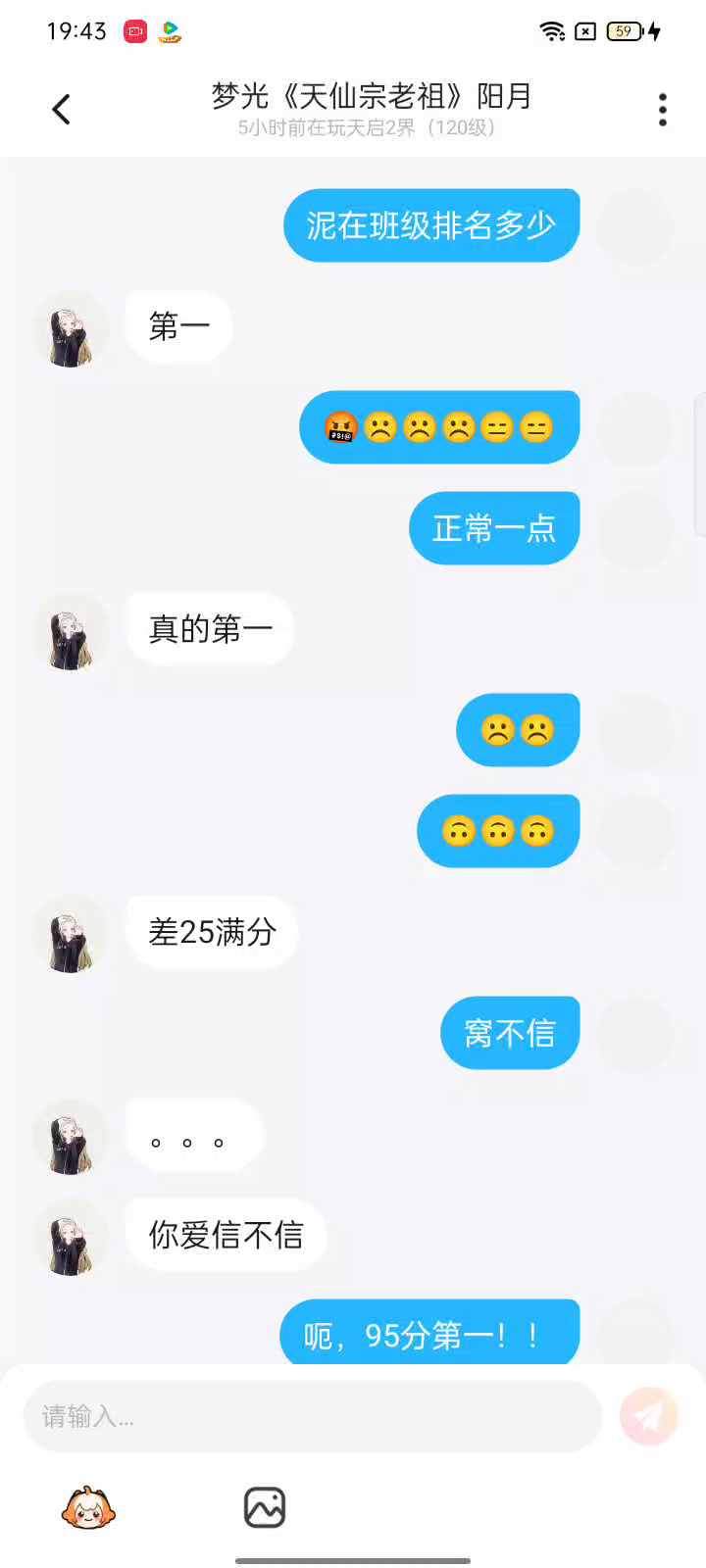
Task: Focus the 请输入 message field
Action: pyautogui.click(x=312, y=1416)
